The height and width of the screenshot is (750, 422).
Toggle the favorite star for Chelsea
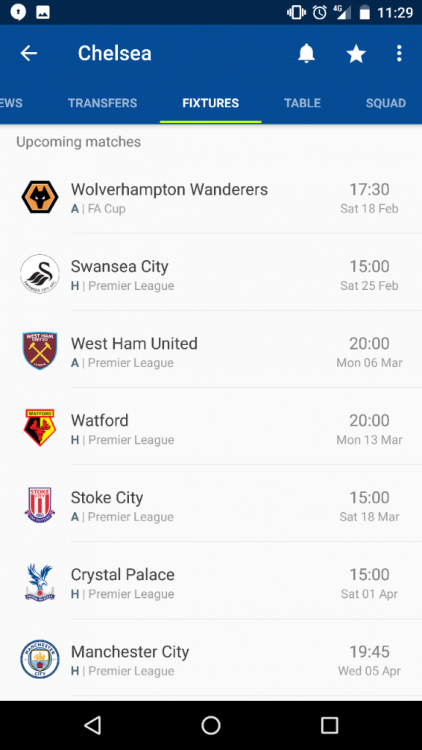click(x=356, y=54)
